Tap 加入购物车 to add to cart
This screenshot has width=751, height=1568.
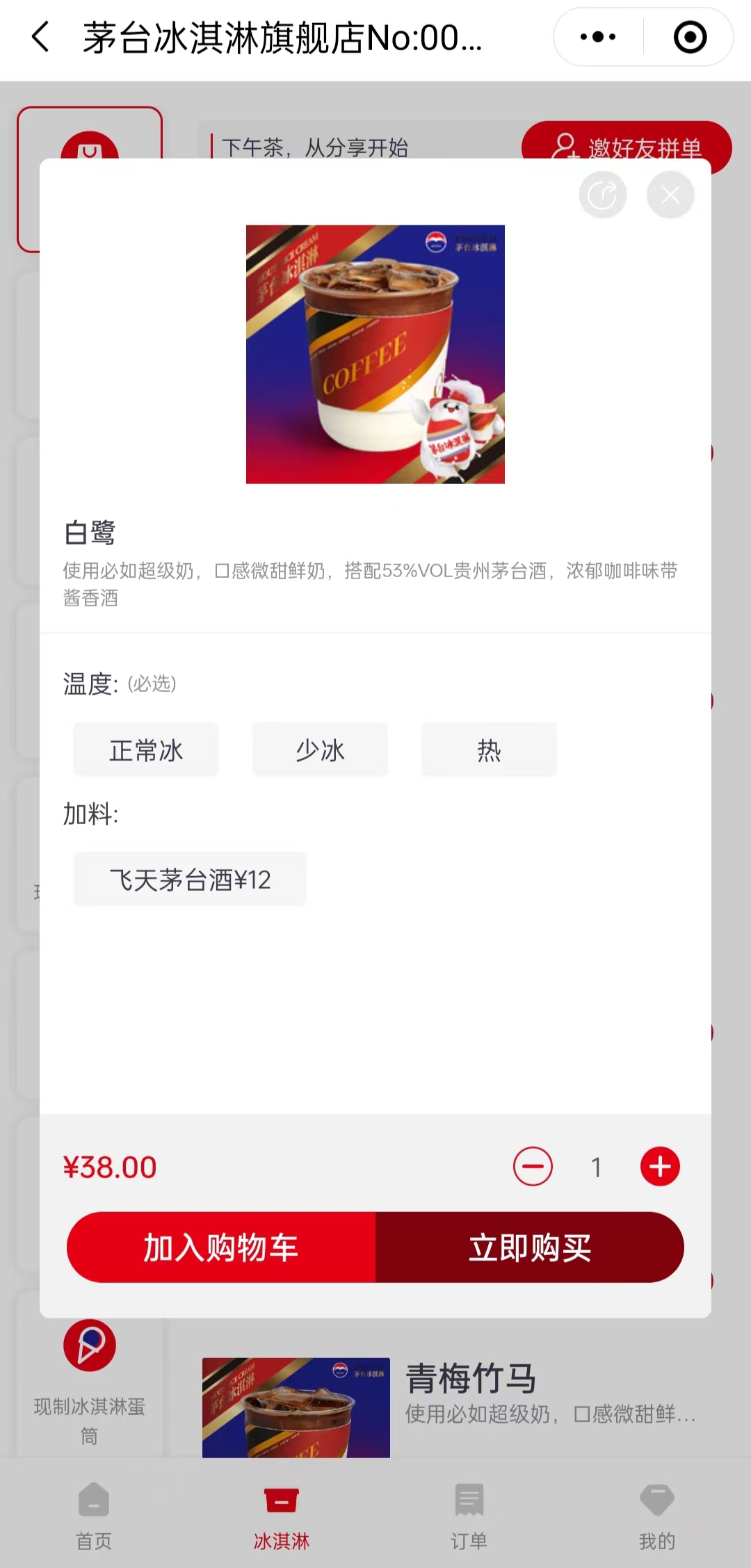(x=221, y=1247)
